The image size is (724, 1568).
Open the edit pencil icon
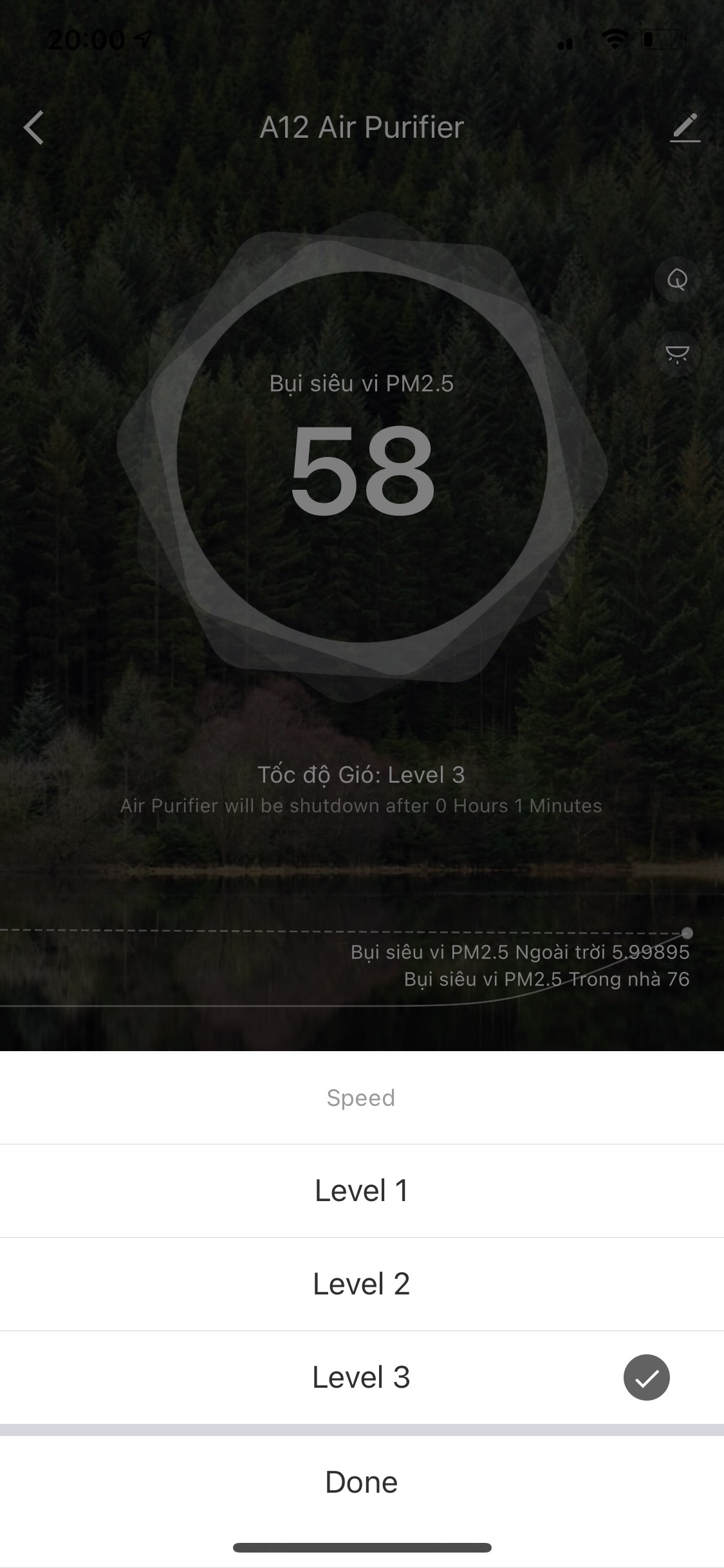pyautogui.click(x=685, y=127)
